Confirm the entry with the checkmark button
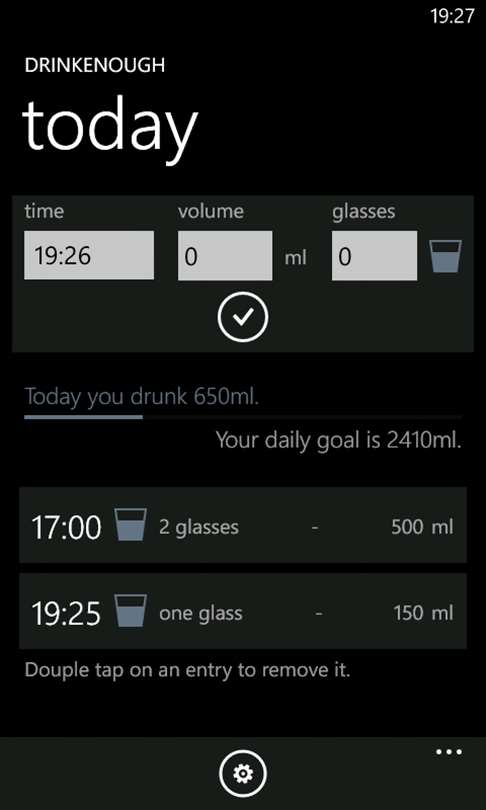Image resolution: width=486 pixels, height=810 pixels. [x=243, y=317]
